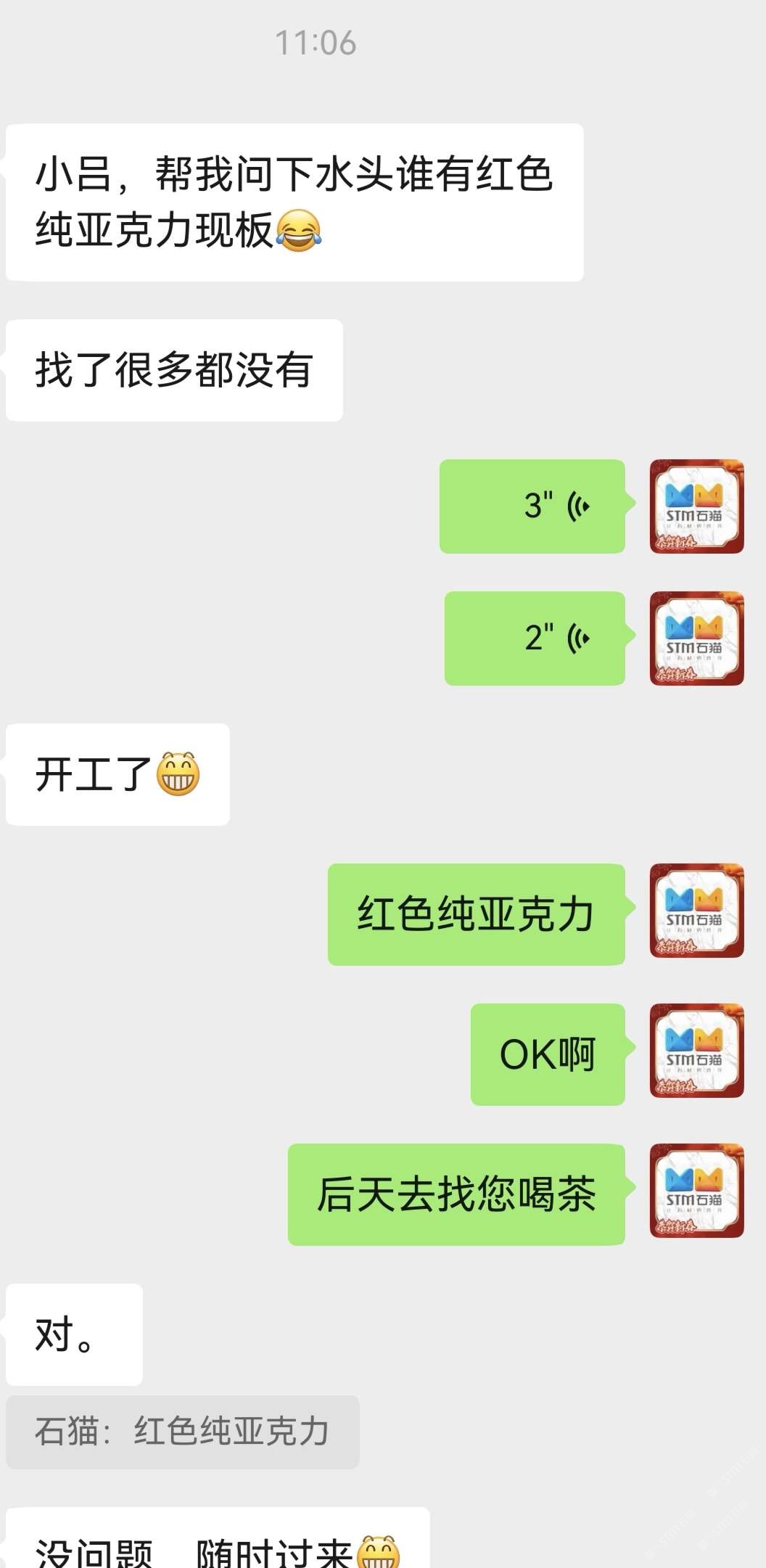Image resolution: width=766 pixels, height=1568 pixels.
Task: Open avatar beside 后天去找您喝茶 message
Action: click(696, 1191)
